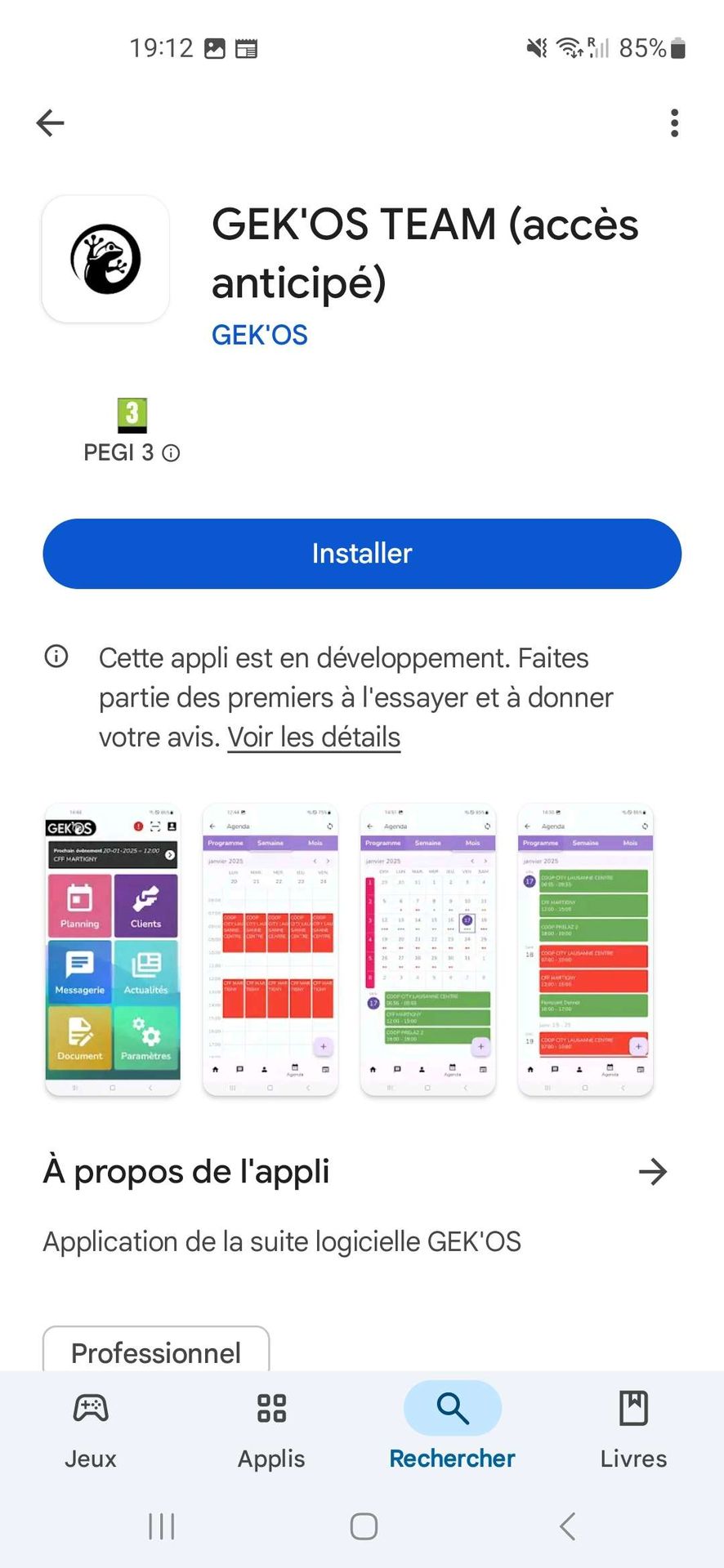This screenshot has height=1568, width=724.
Task: Go back to the previous page
Action: point(51,123)
